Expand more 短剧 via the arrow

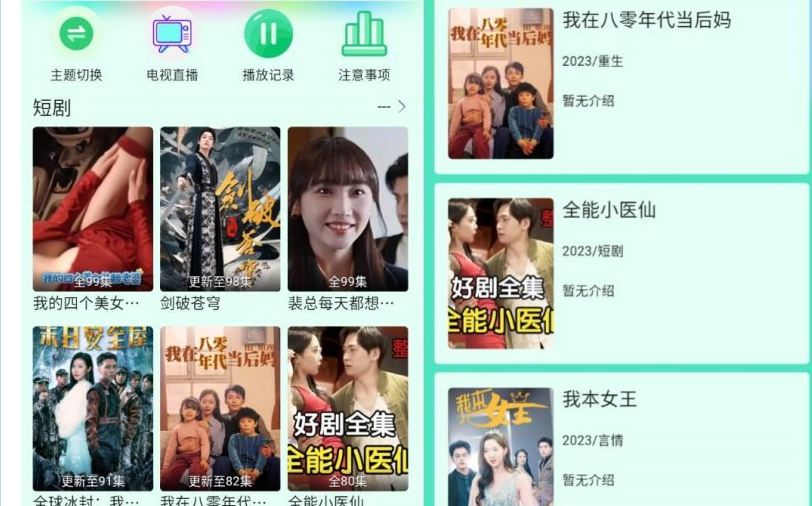pos(399,107)
